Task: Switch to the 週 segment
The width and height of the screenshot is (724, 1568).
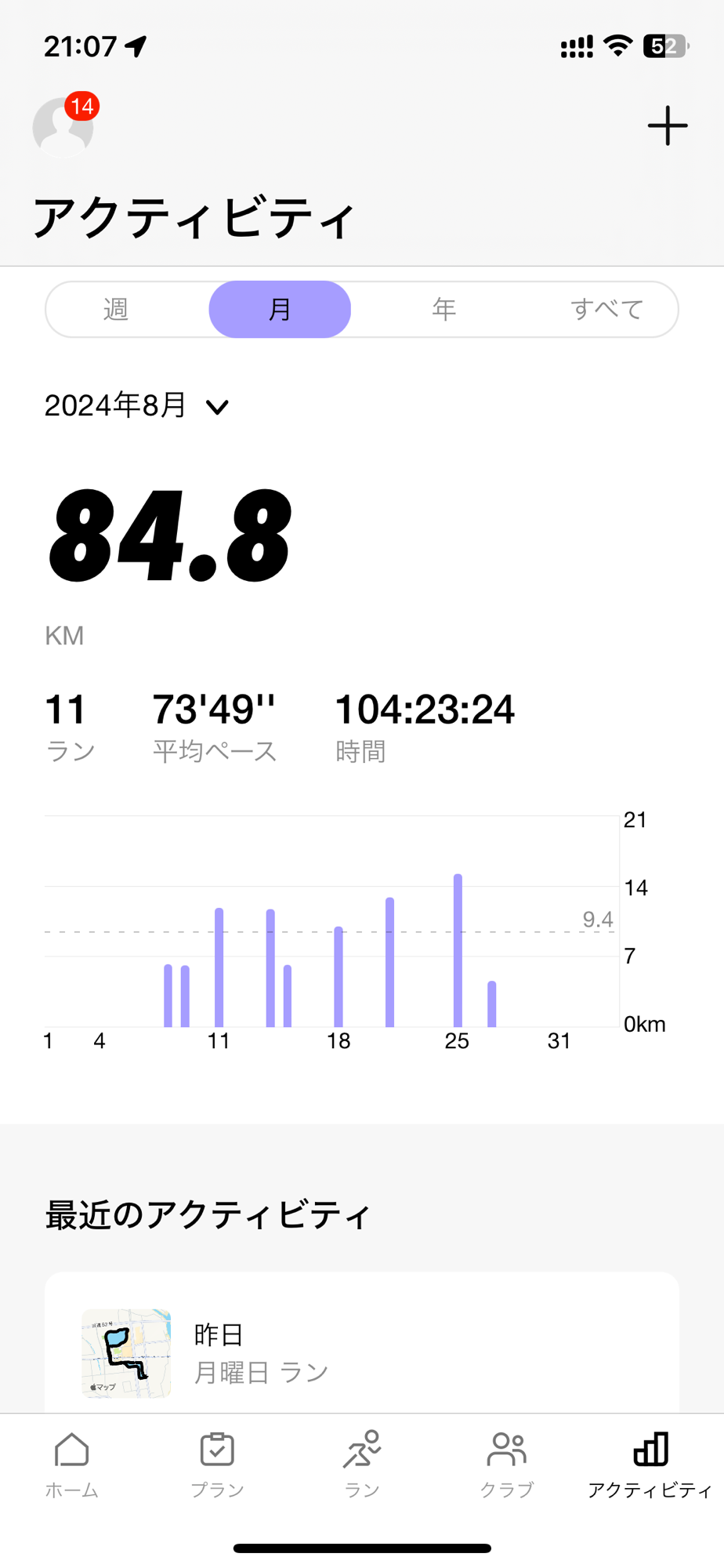Action: click(x=116, y=310)
